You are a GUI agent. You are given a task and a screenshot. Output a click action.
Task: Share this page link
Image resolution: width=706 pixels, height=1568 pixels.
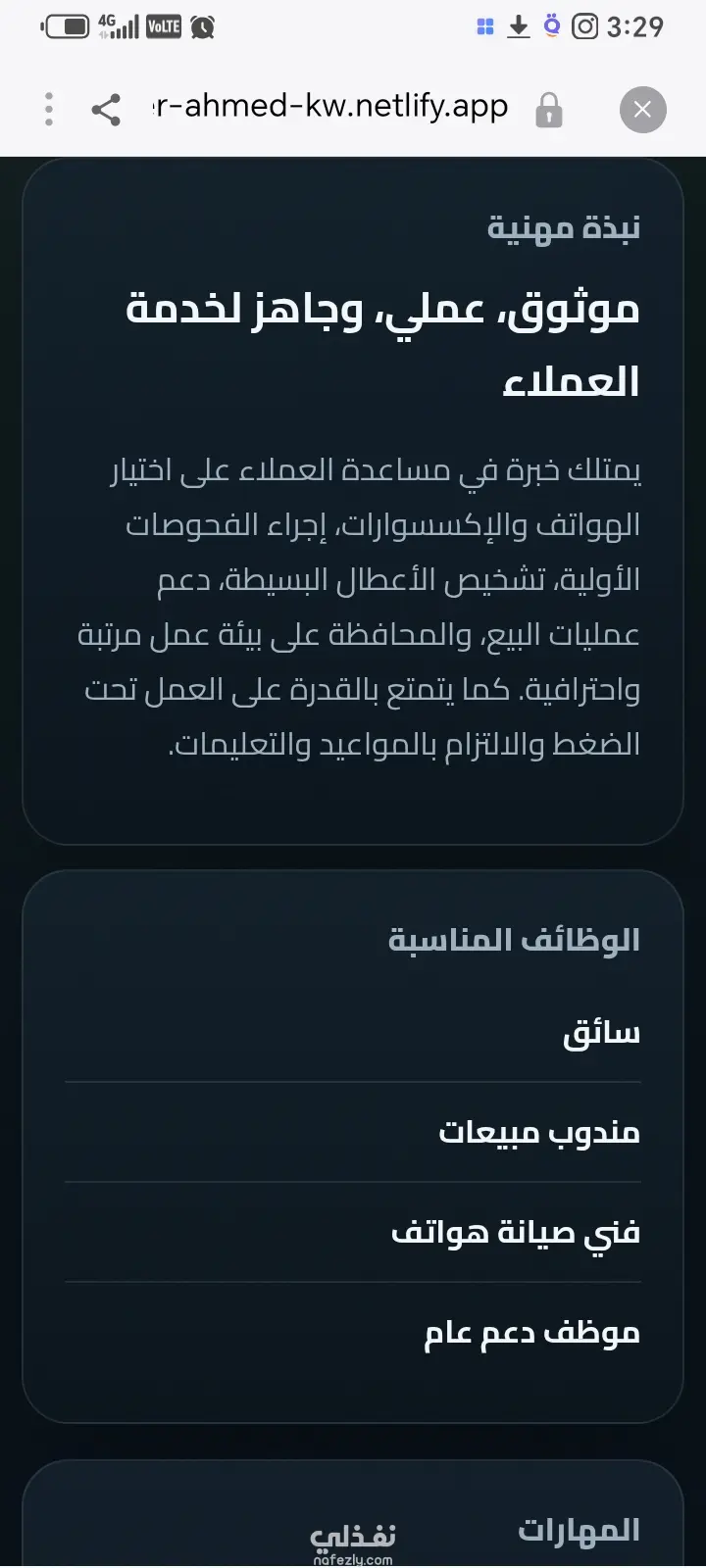(x=106, y=109)
